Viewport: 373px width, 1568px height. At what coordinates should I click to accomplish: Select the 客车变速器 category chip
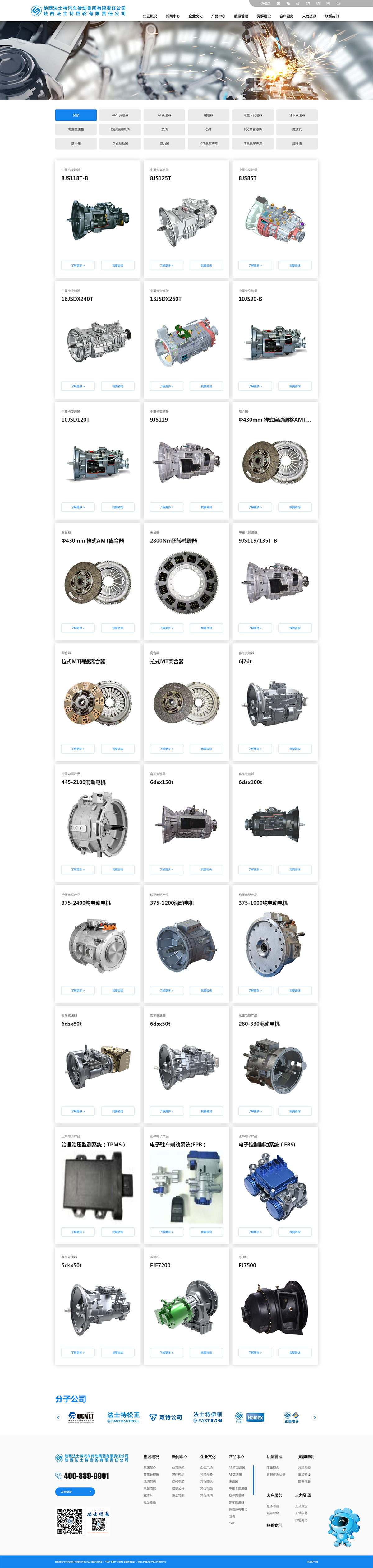(76, 130)
